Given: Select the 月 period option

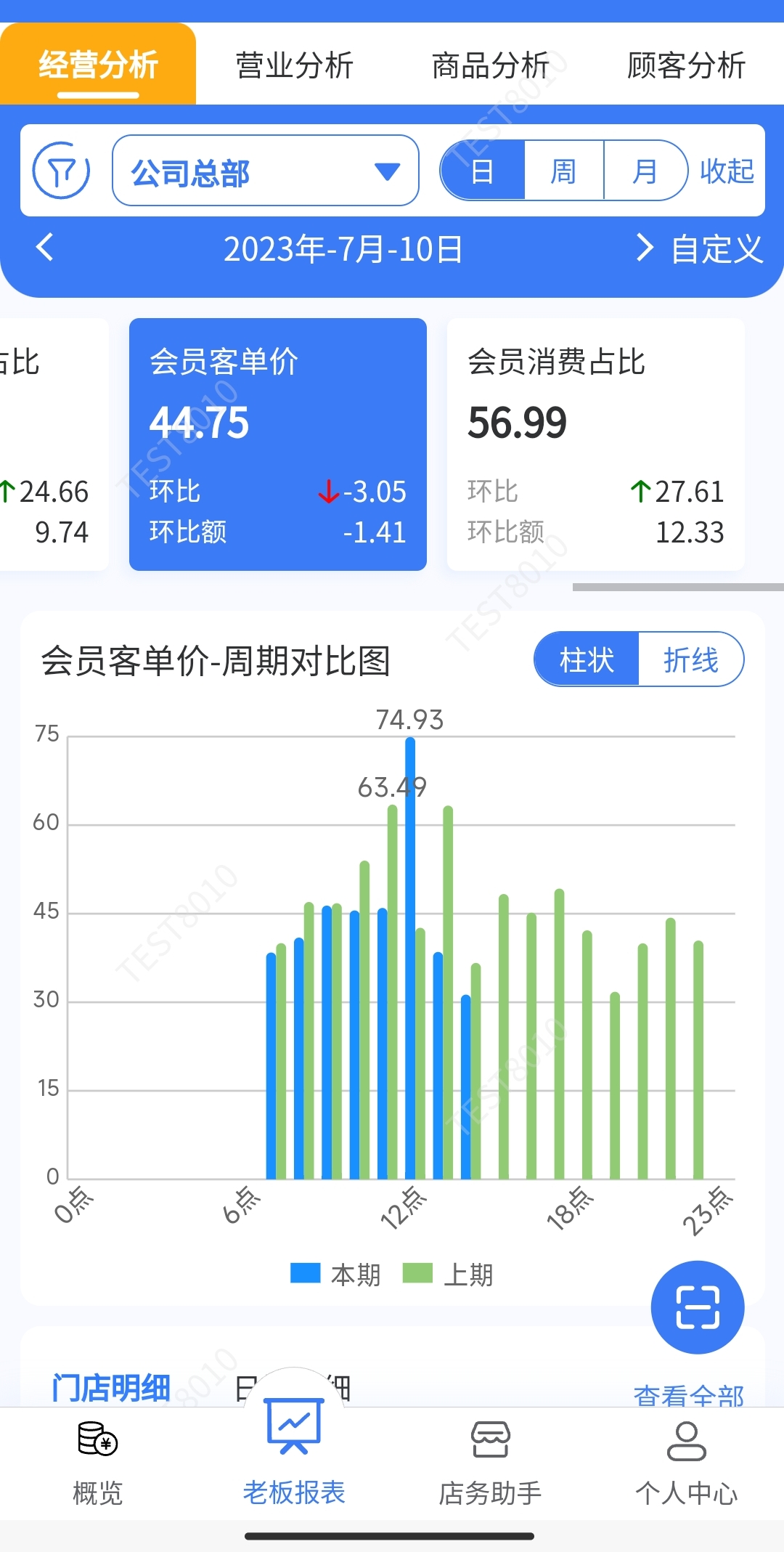Looking at the screenshot, I should pos(645,171).
